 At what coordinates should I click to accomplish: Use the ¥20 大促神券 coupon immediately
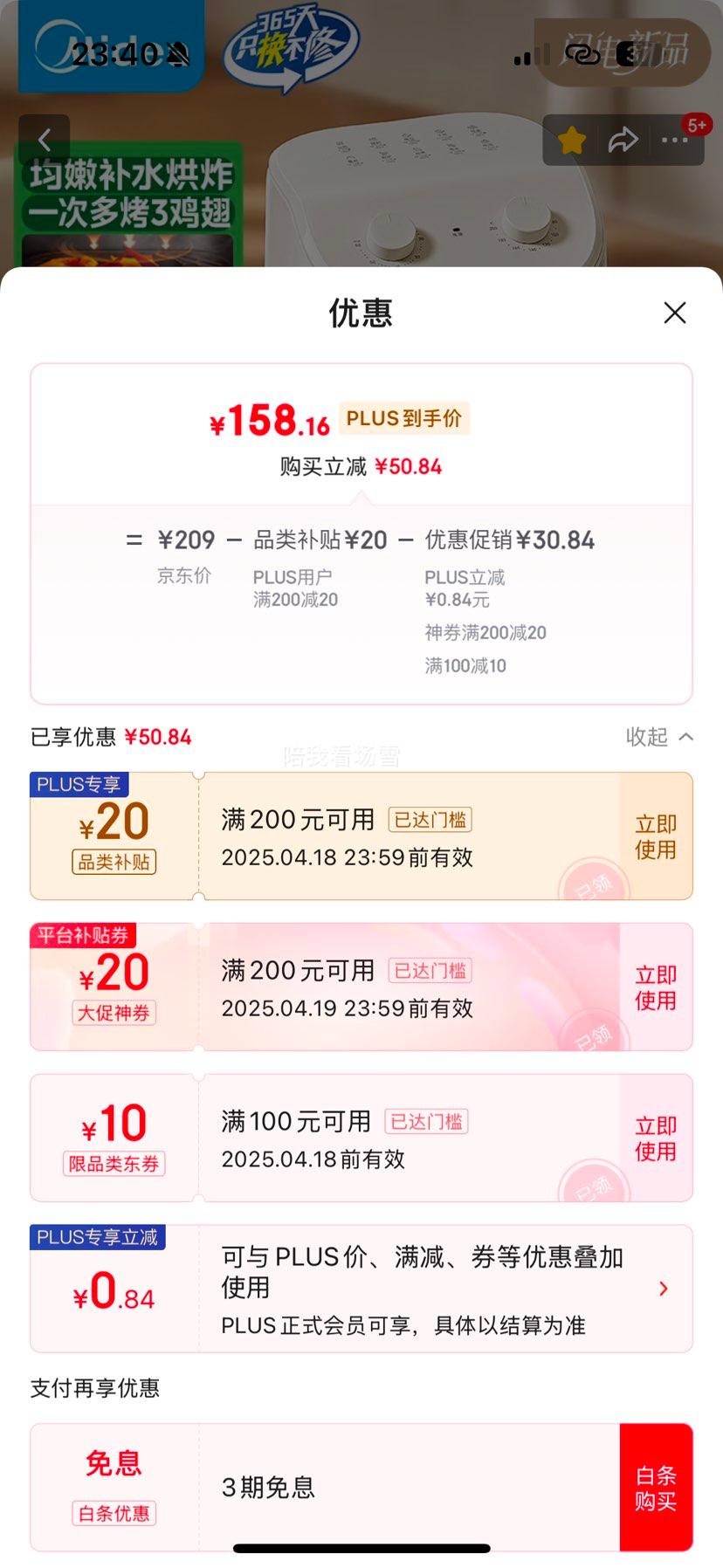point(655,987)
